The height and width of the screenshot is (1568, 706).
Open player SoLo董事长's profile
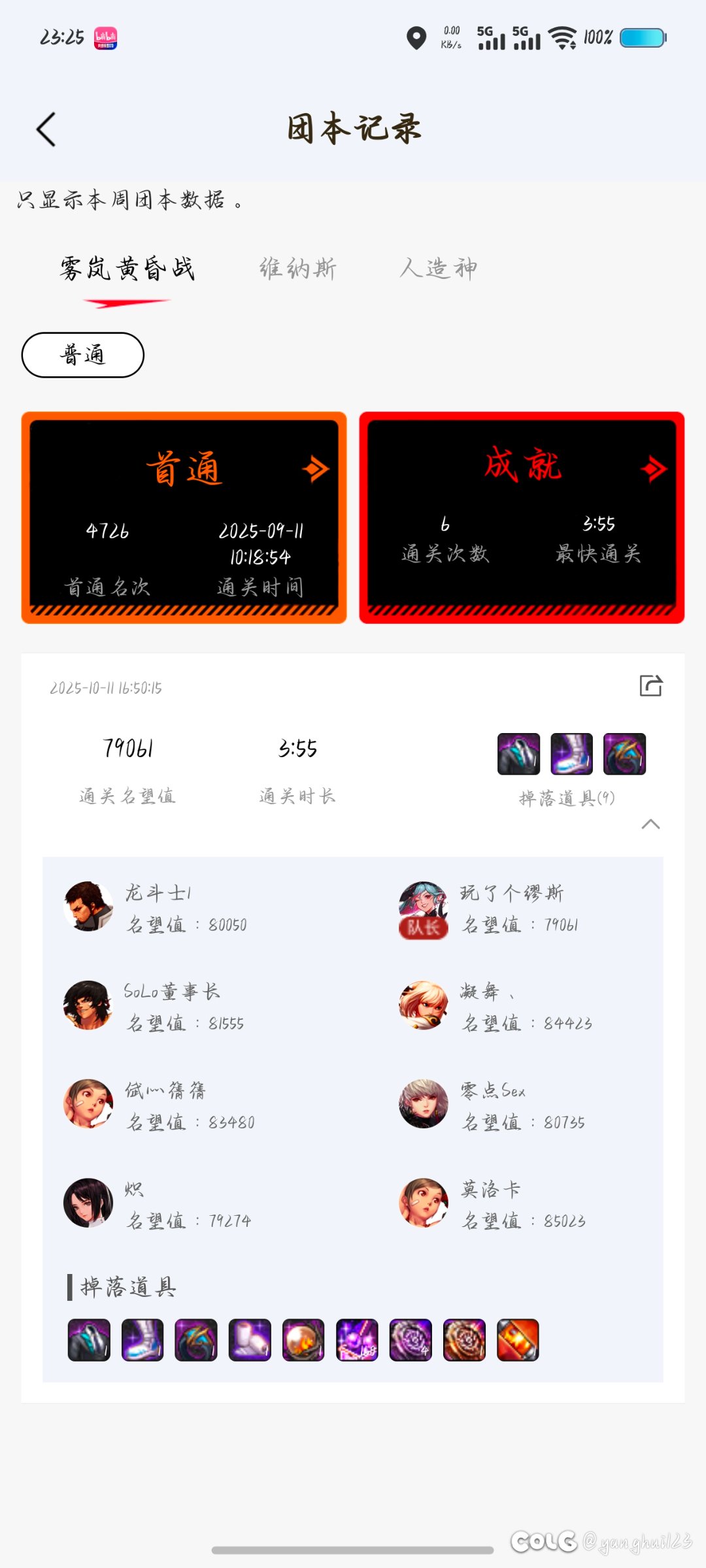88,1005
